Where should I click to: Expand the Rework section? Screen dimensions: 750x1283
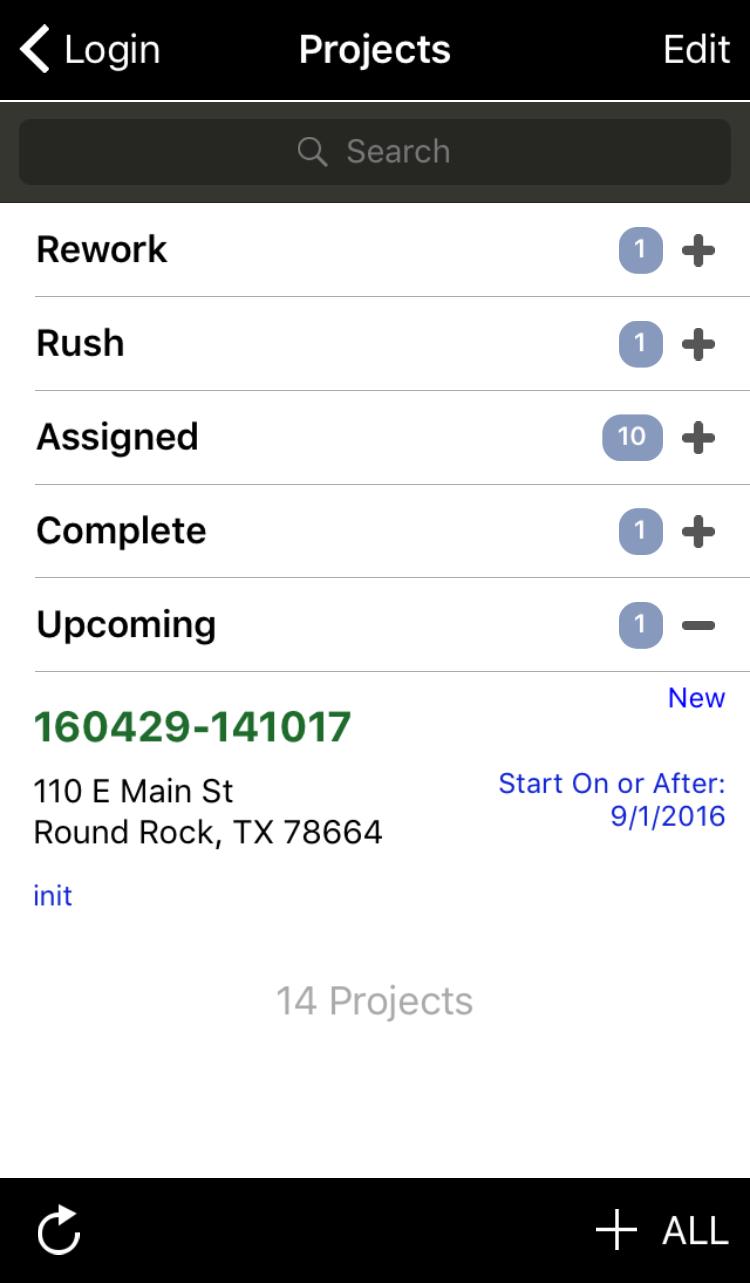[698, 251]
